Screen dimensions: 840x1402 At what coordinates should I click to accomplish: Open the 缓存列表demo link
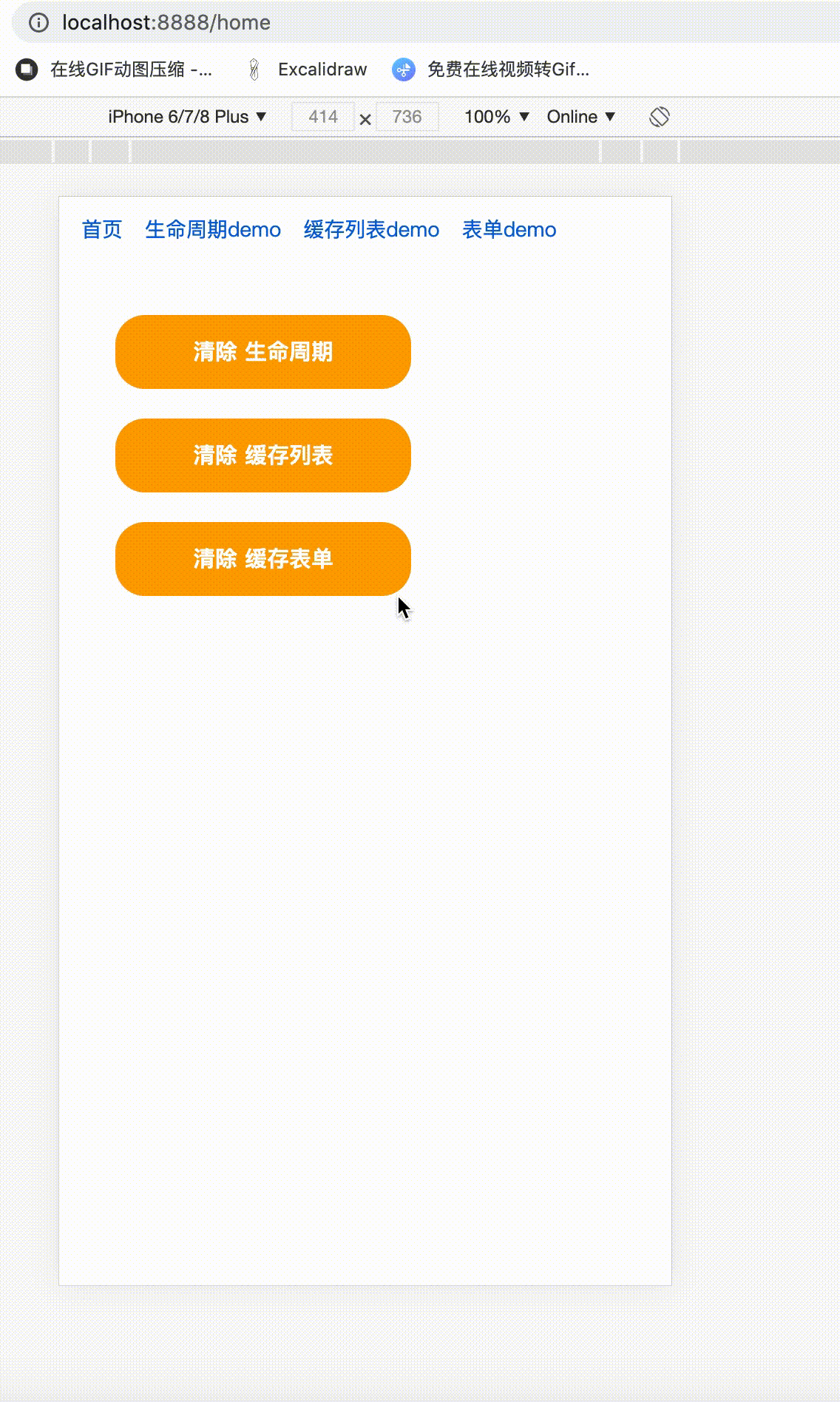click(370, 230)
